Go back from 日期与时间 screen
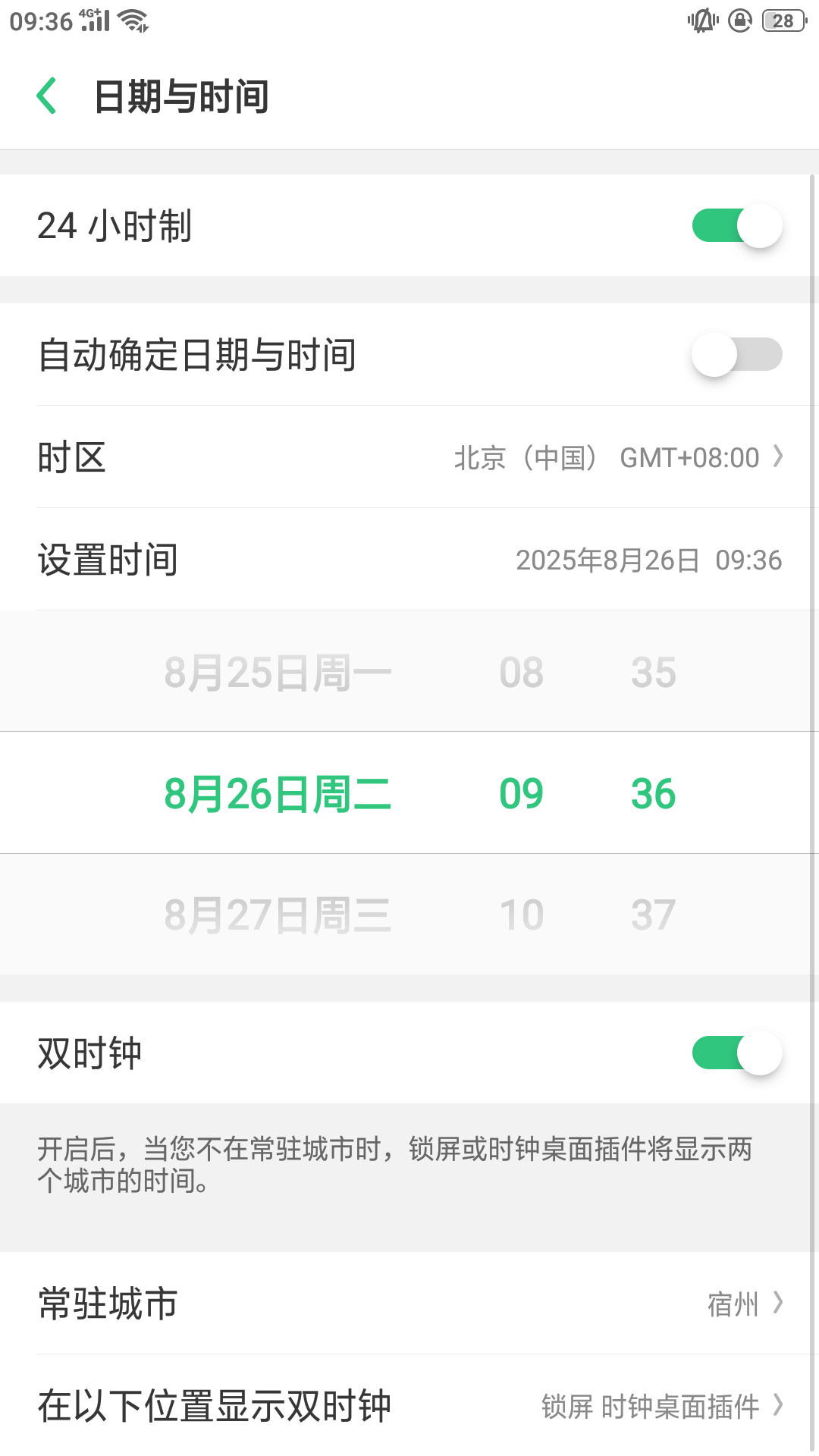Viewport: 819px width, 1456px height. tap(47, 96)
